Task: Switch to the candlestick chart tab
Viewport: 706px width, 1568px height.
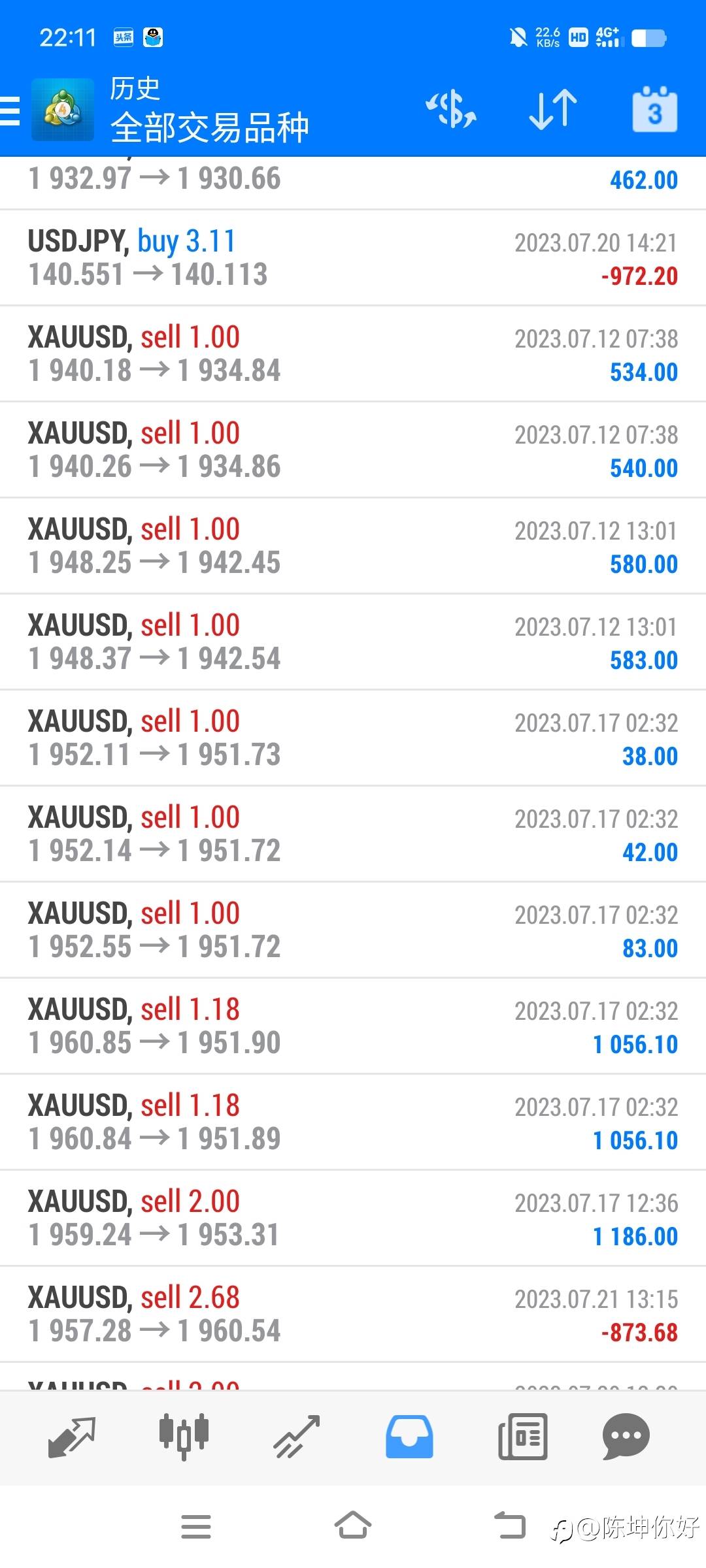Action: coord(184,1437)
